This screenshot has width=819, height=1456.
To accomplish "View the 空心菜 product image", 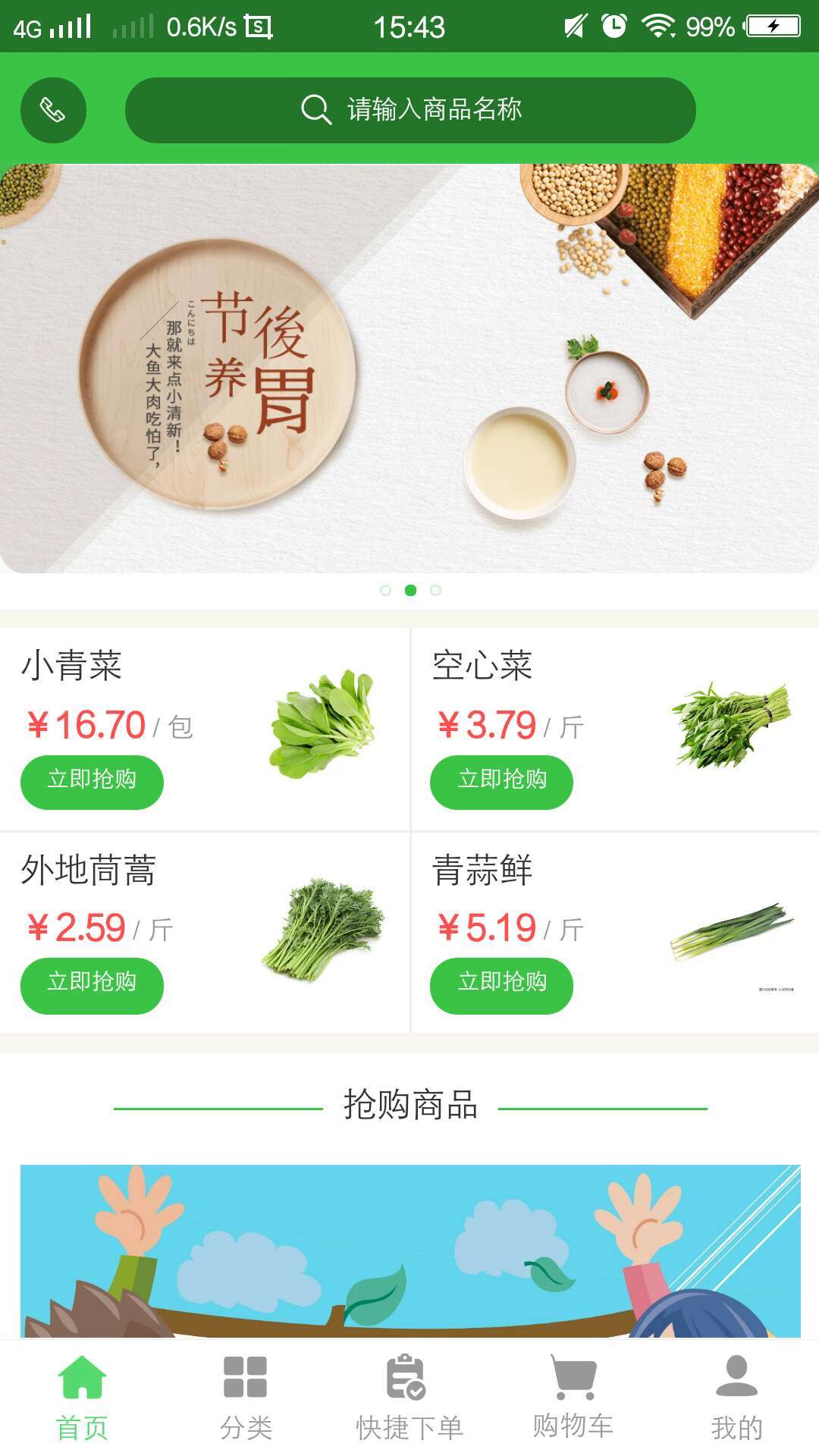I will [731, 724].
